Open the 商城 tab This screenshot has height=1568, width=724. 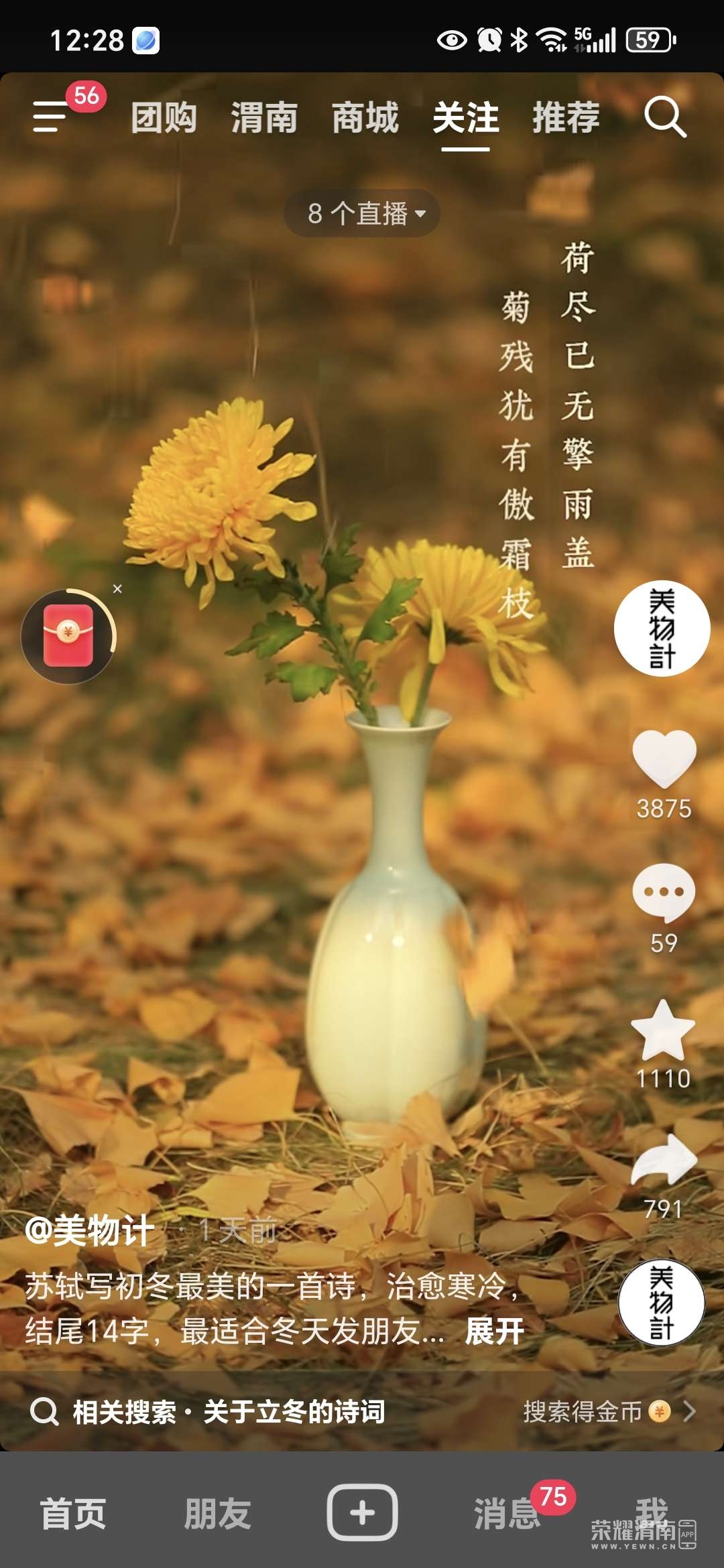365,118
